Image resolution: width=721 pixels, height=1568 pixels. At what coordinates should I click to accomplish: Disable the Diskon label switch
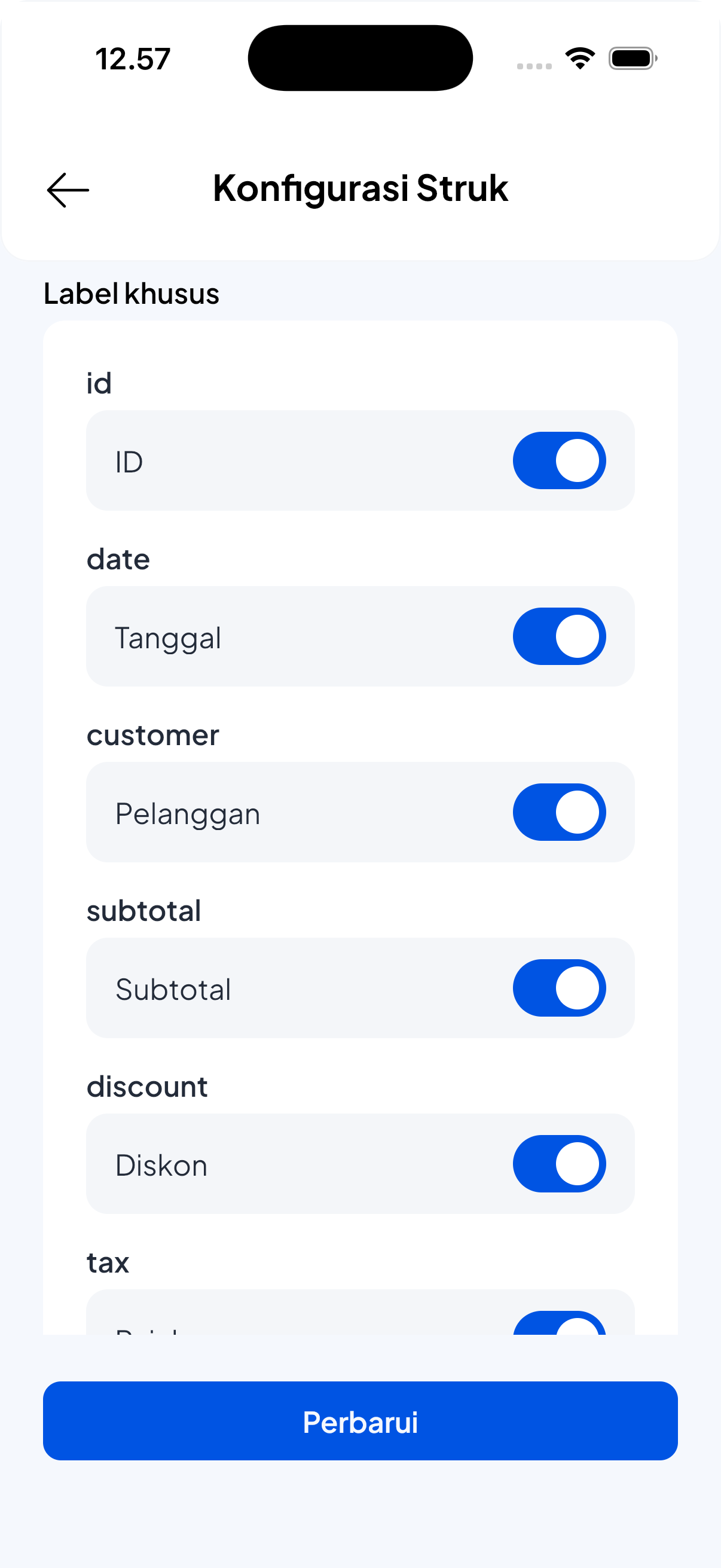[558, 1164]
